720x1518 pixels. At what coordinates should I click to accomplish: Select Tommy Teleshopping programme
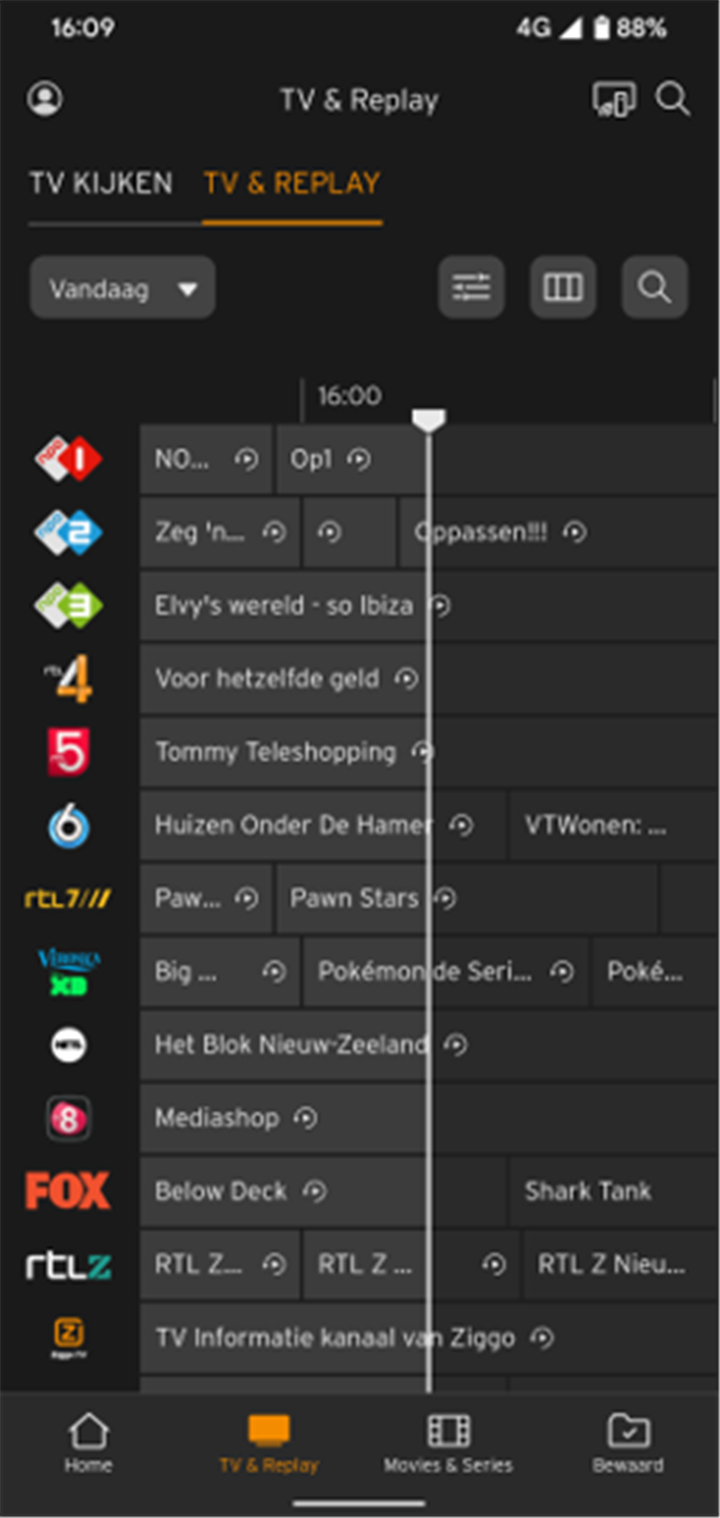click(429, 751)
